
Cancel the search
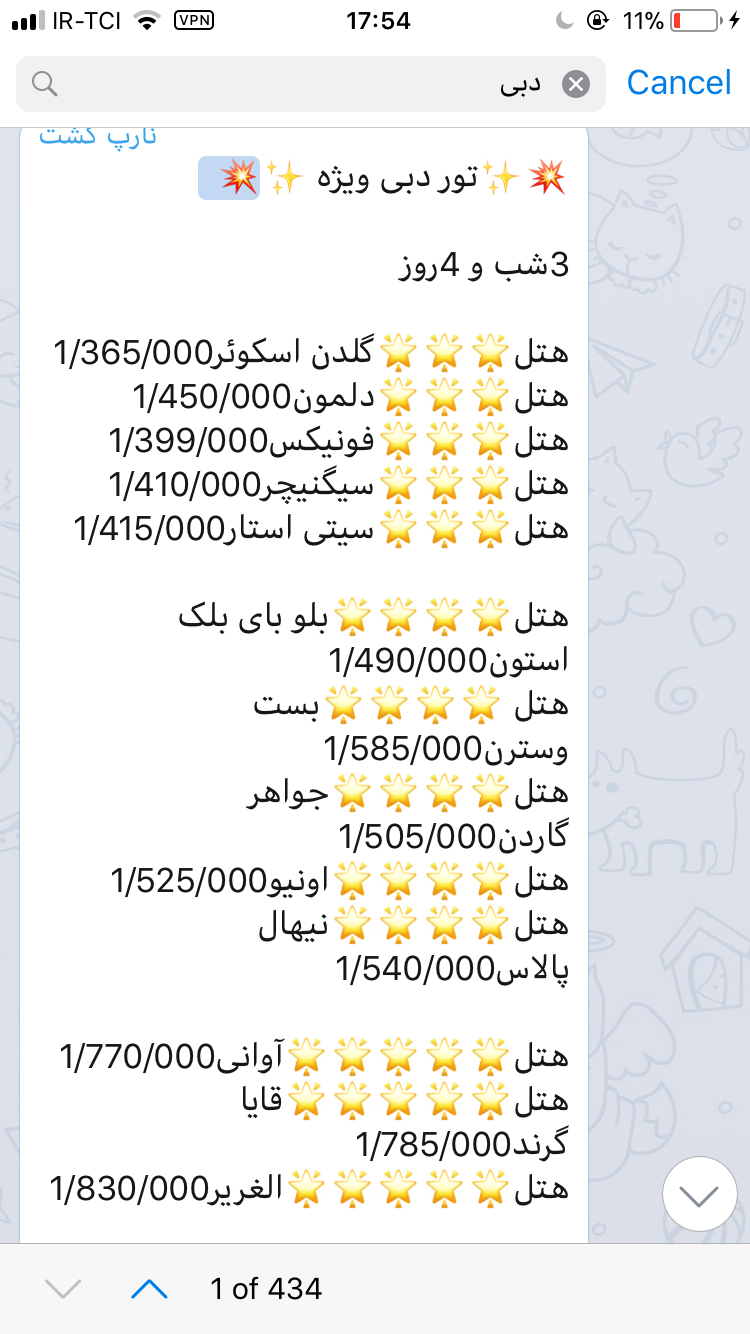(679, 83)
